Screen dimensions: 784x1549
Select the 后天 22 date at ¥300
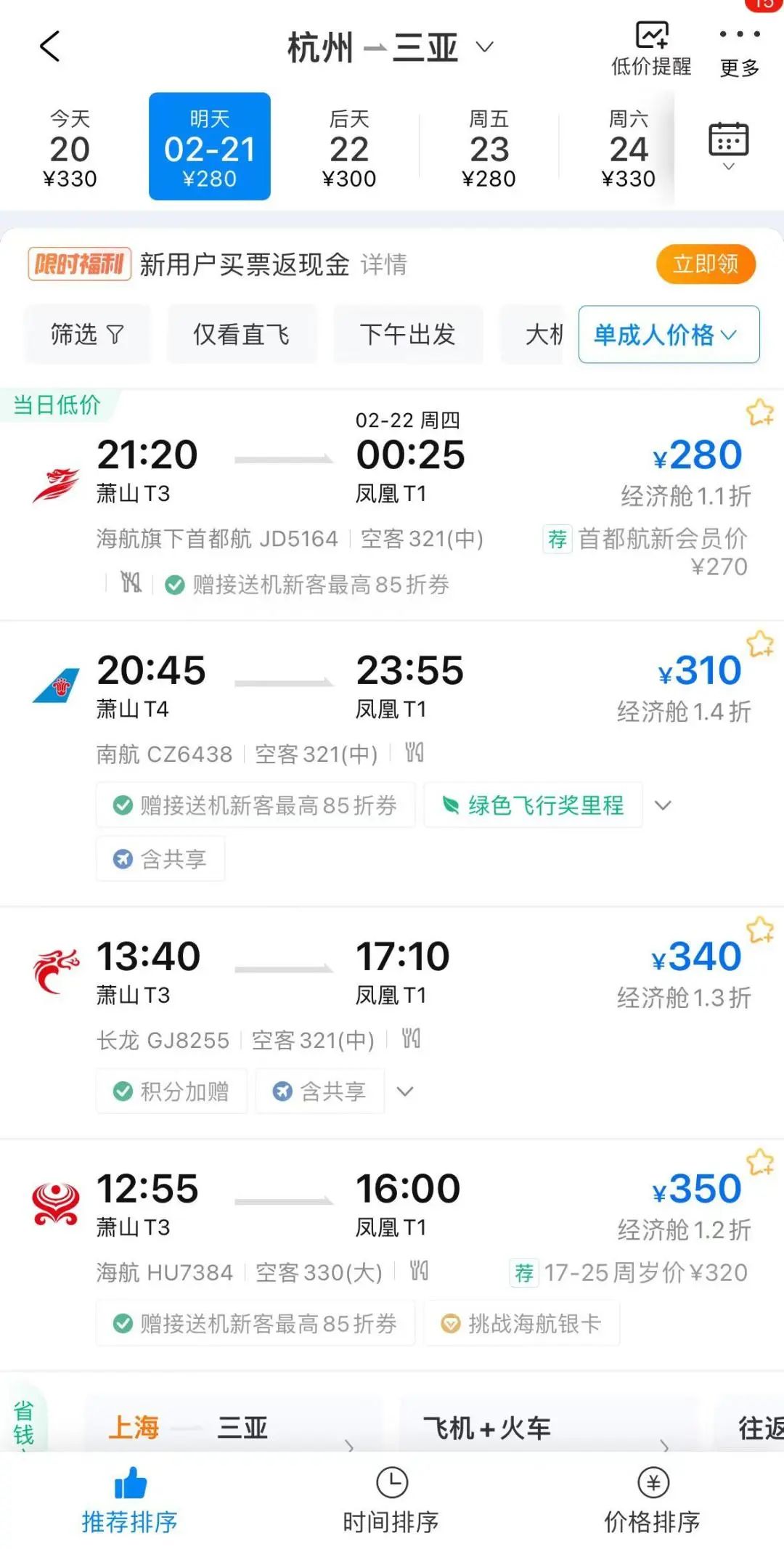point(349,147)
